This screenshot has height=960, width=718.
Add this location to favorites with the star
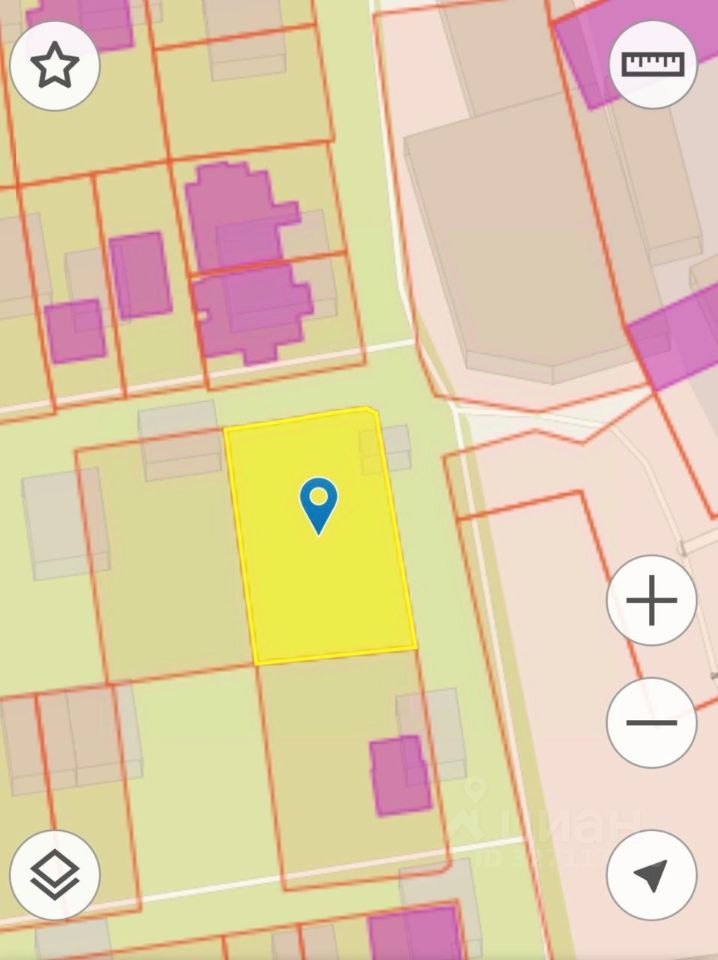click(54, 65)
